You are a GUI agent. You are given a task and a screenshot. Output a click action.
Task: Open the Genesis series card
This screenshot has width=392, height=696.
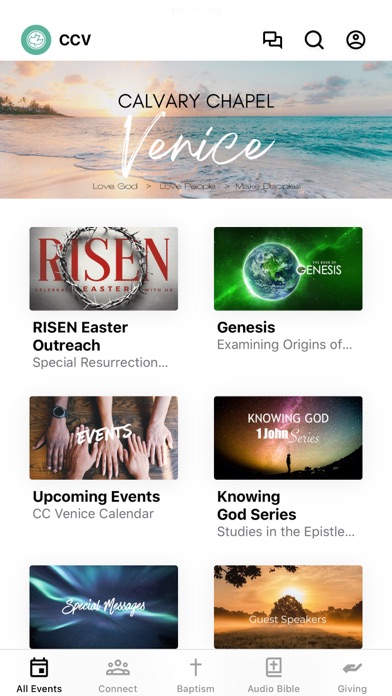tap(288, 289)
